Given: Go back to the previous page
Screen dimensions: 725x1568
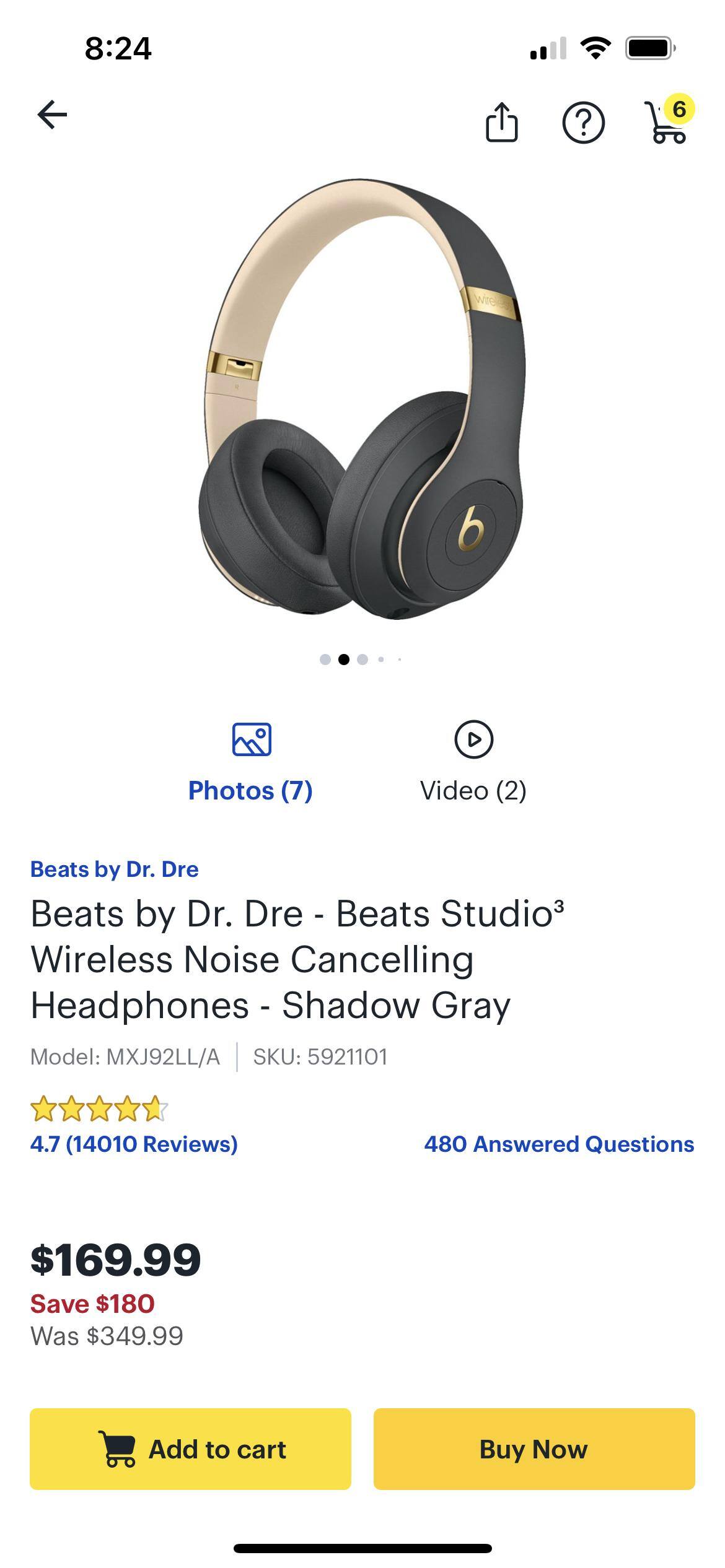Looking at the screenshot, I should 52,115.
